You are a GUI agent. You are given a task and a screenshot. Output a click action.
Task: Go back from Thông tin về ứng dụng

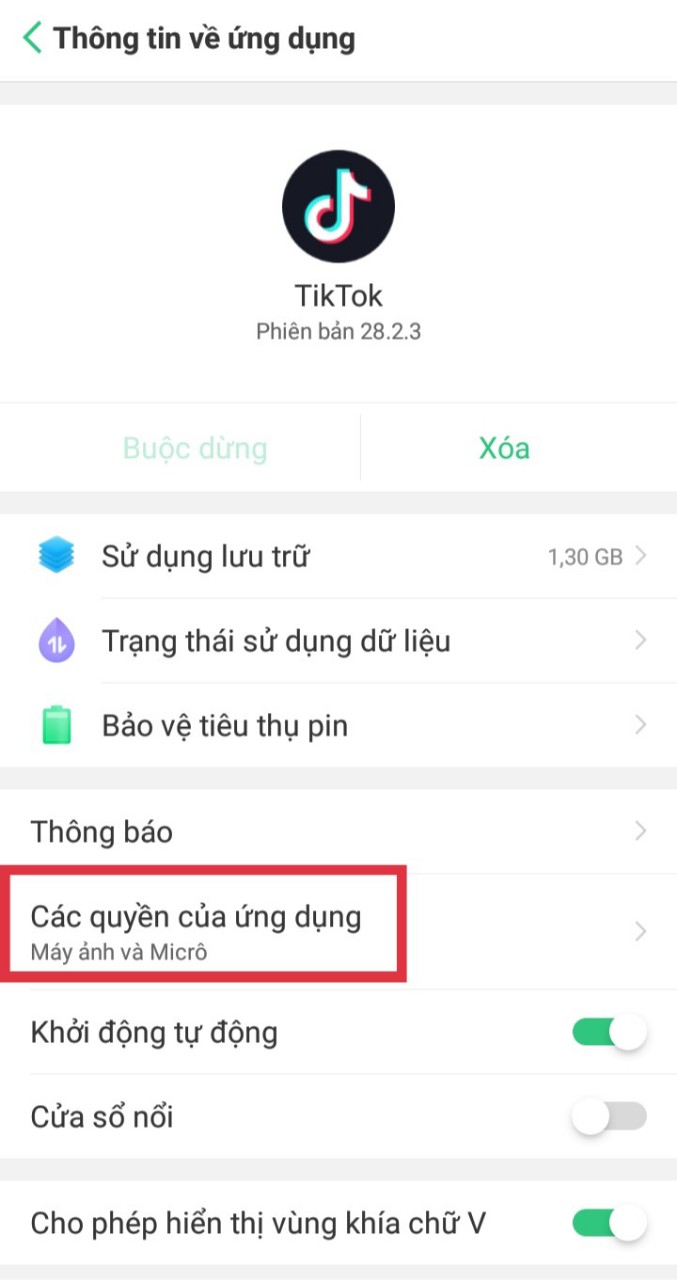point(32,39)
